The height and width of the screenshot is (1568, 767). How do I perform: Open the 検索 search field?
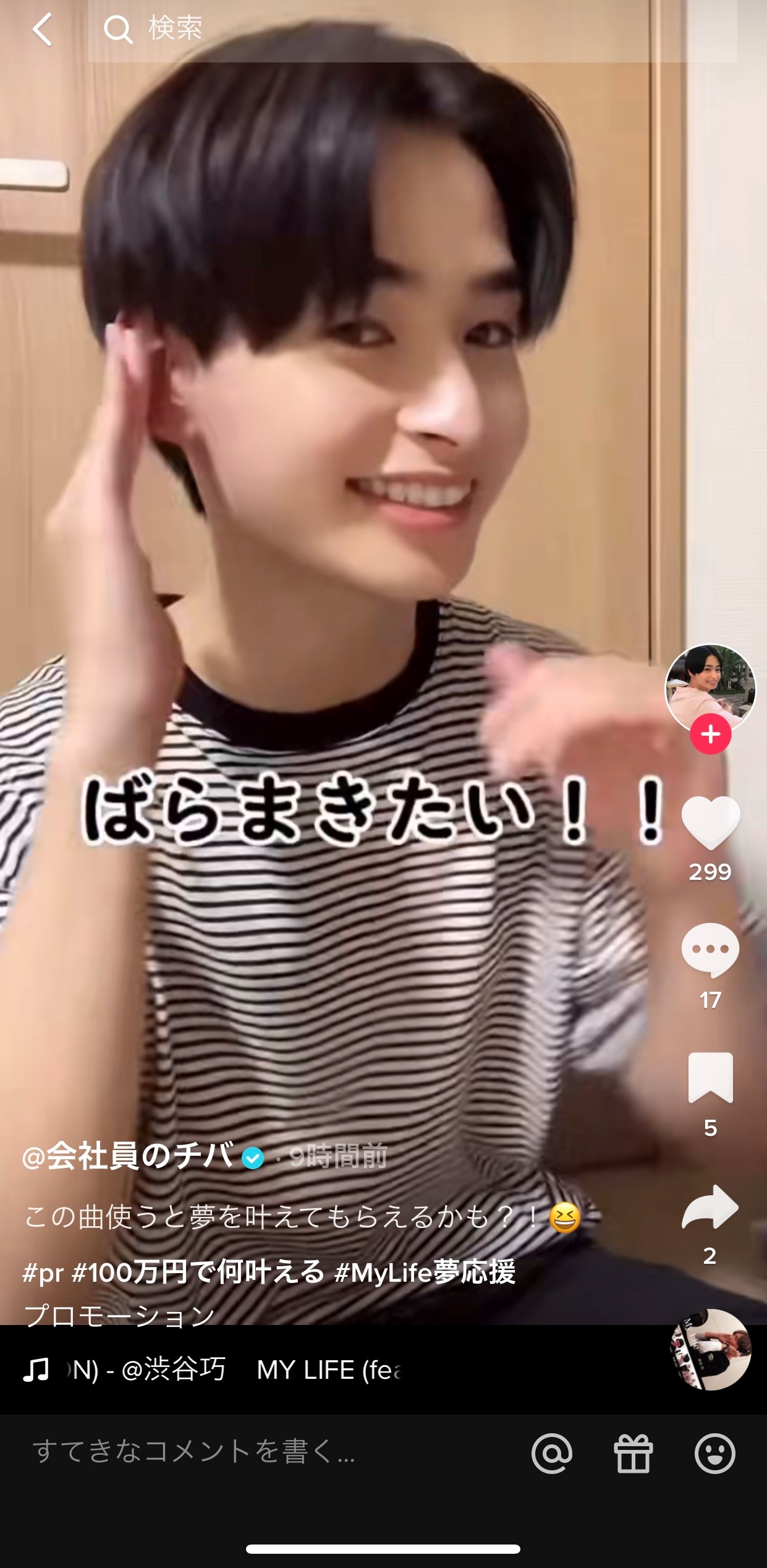pos(412,29)
